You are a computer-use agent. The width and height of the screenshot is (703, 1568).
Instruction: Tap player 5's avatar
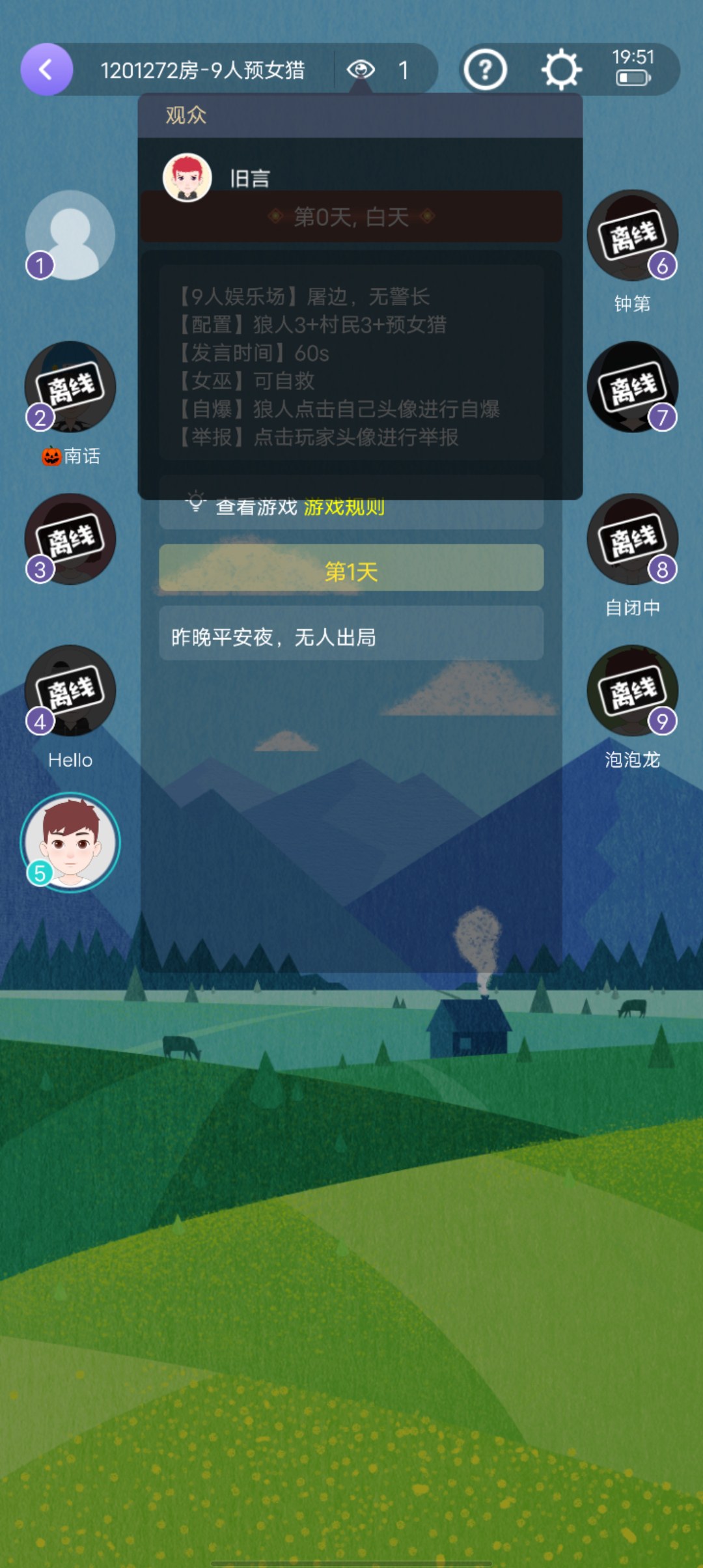(x=70, y=842)
